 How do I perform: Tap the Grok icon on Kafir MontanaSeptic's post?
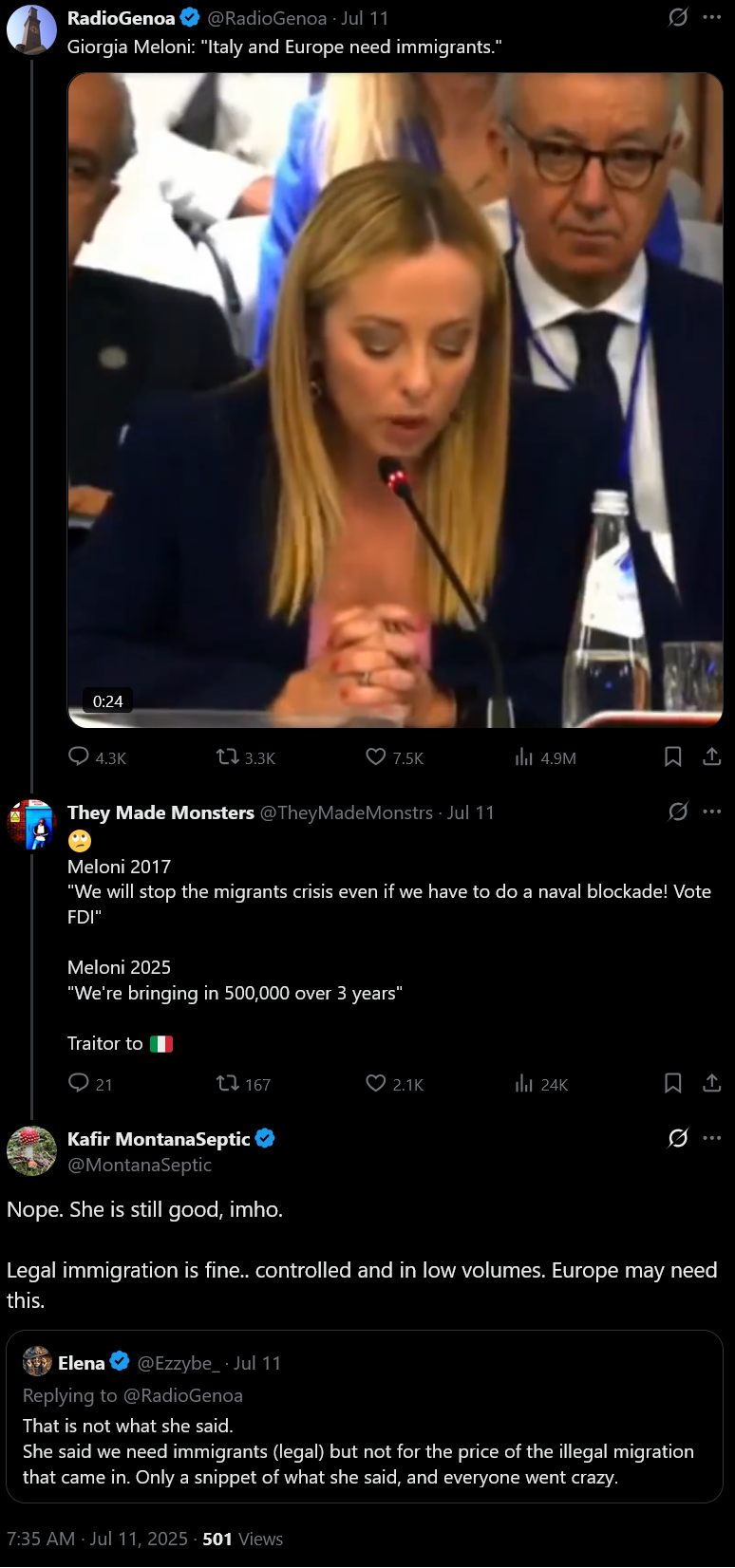[x=678, y=1138]
